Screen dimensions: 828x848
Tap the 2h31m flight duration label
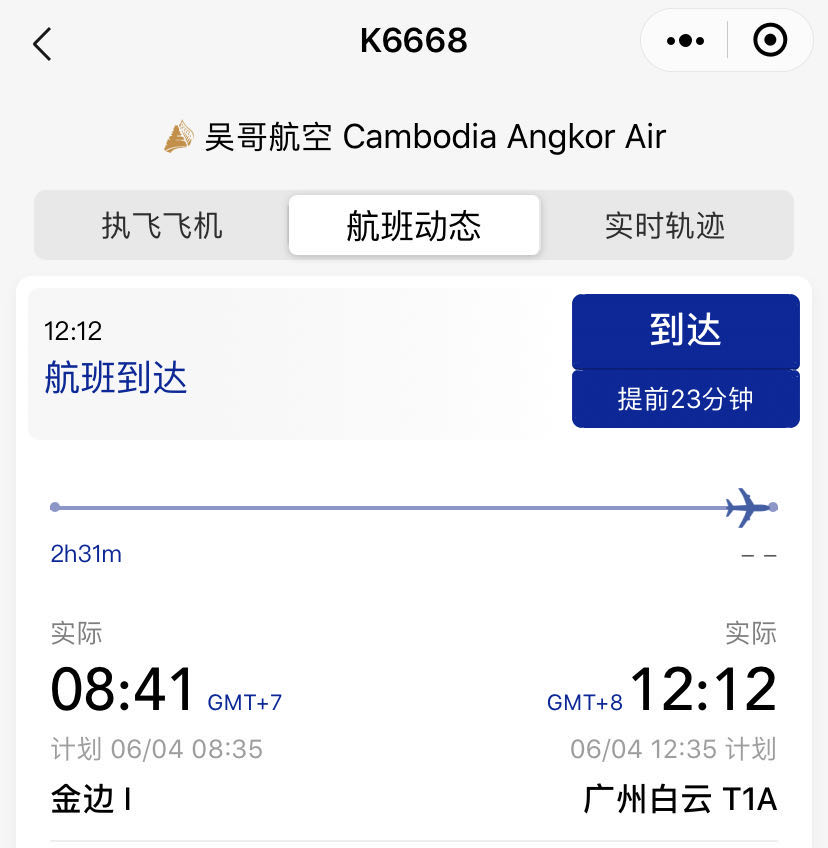pyautogui.click(x=84, y=554)
